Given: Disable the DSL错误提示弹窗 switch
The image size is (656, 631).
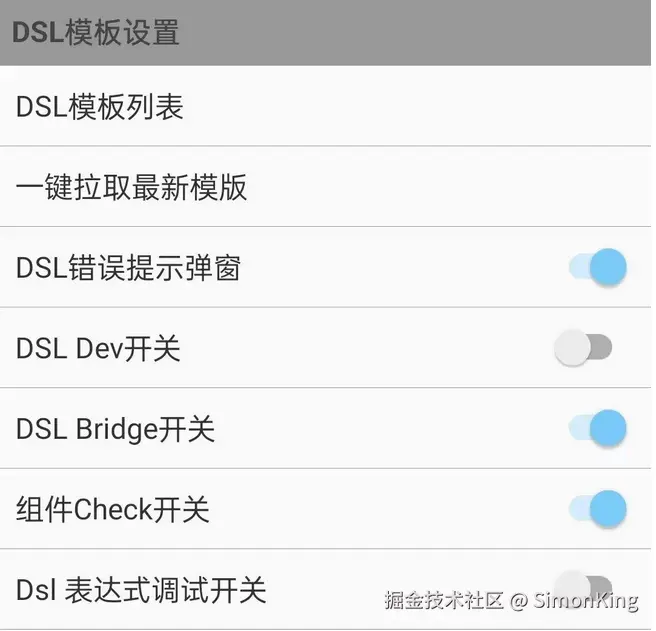Looking at the screenshot, I should [597, 267].
